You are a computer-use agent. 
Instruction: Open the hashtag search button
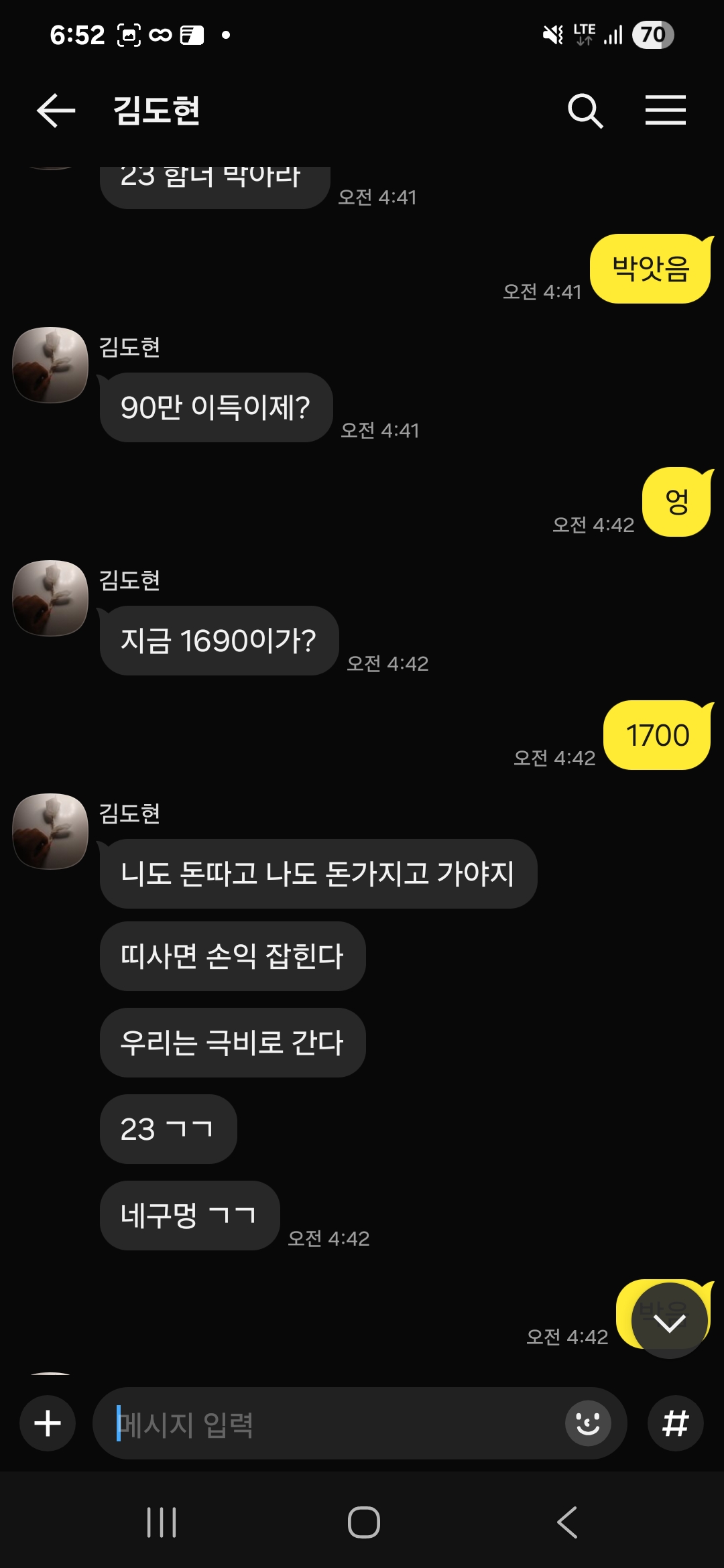(x=675, y=1423)
